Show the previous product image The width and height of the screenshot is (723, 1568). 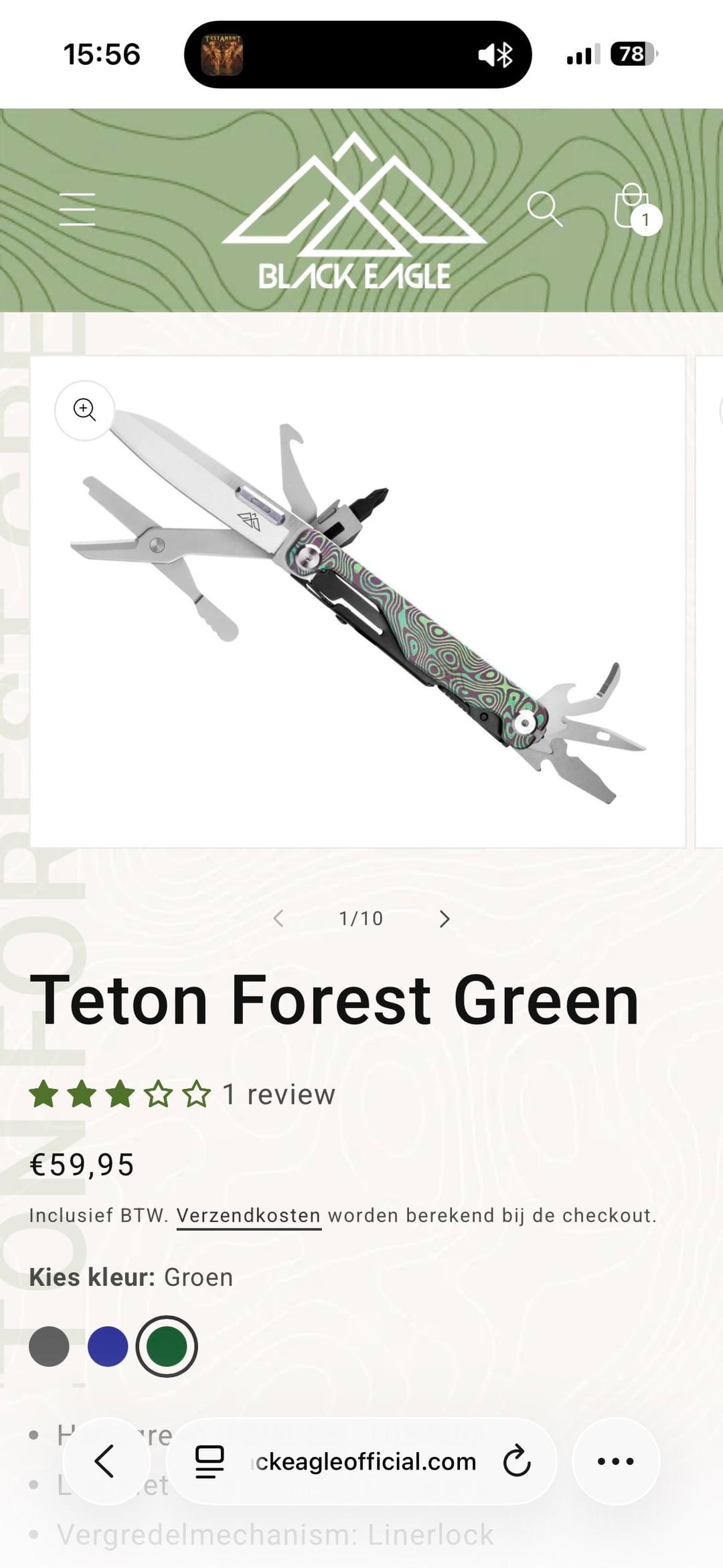(278, 919)
